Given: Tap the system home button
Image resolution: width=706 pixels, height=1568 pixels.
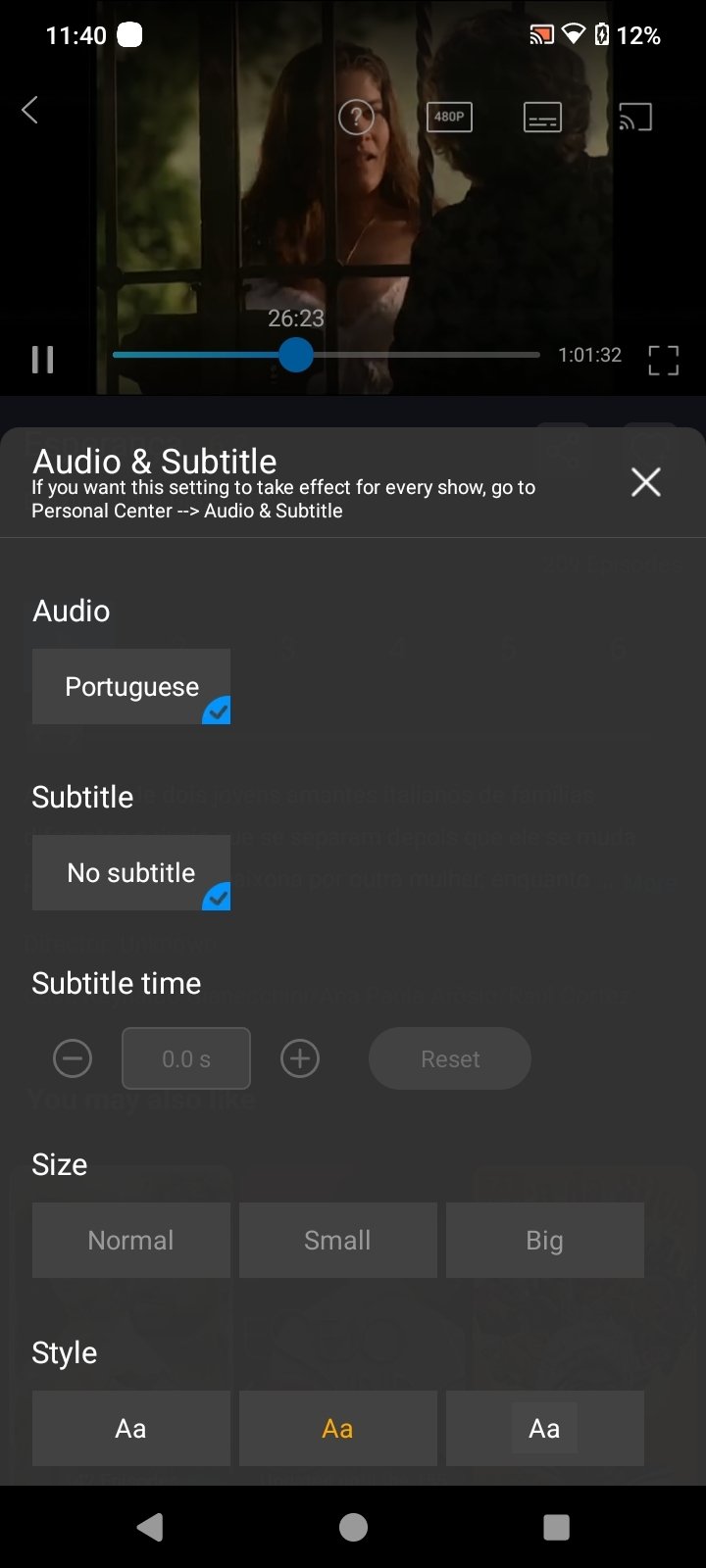Looking at the screenshot, I should pos(353,1527).
